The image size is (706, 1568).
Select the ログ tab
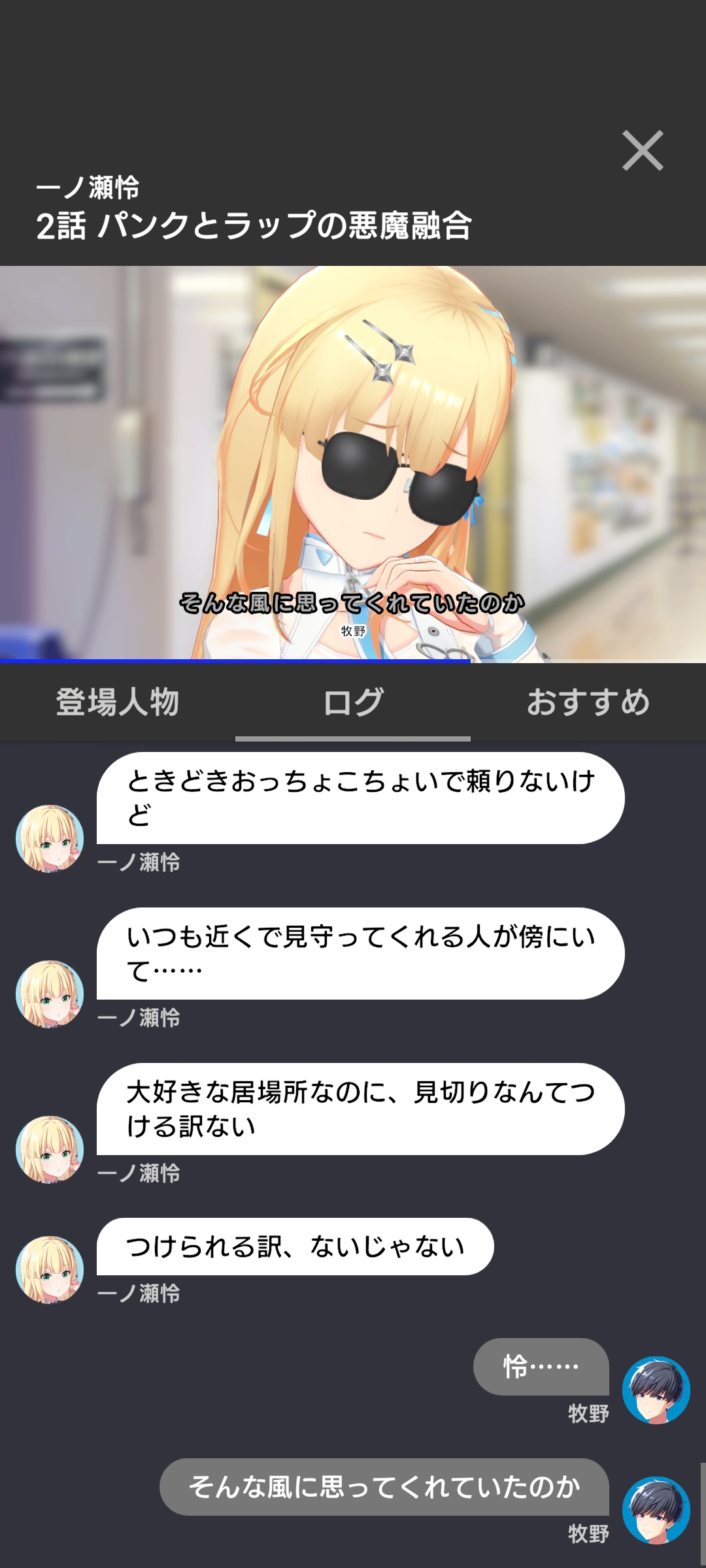[353, 702]
